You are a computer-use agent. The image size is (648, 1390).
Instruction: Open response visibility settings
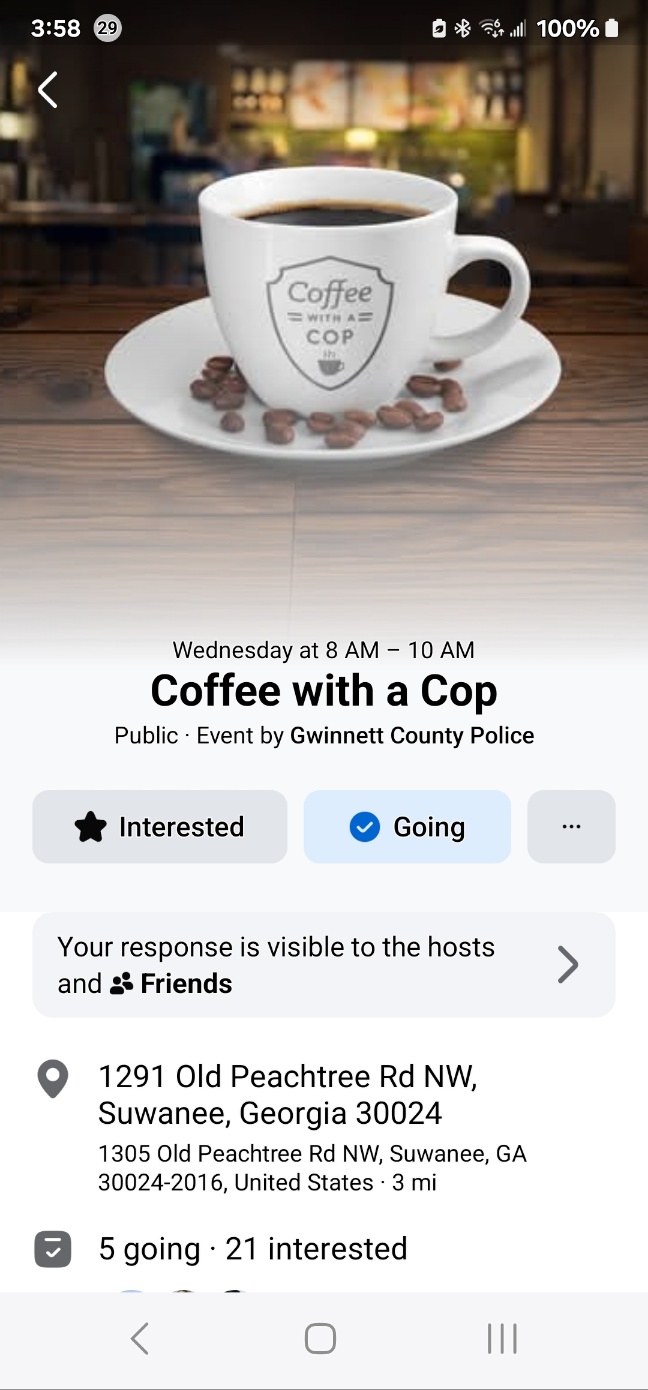(323, 965)
